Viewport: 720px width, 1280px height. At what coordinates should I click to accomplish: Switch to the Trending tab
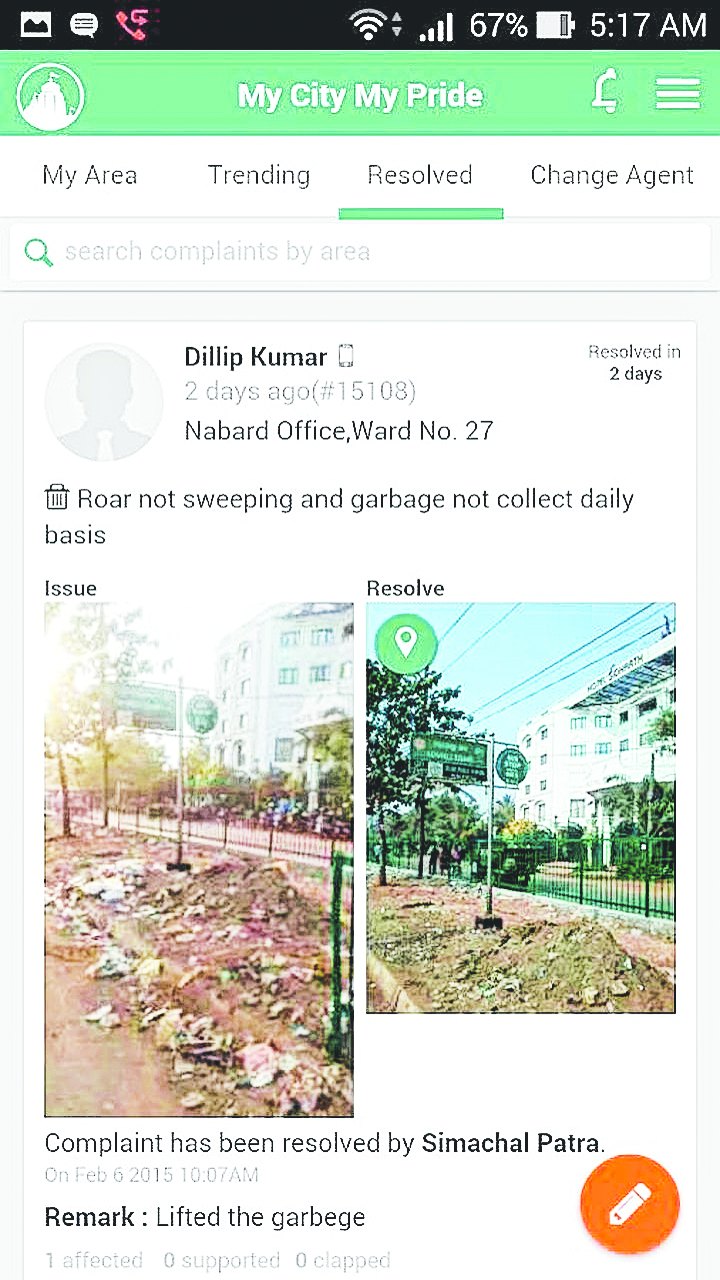259,176
